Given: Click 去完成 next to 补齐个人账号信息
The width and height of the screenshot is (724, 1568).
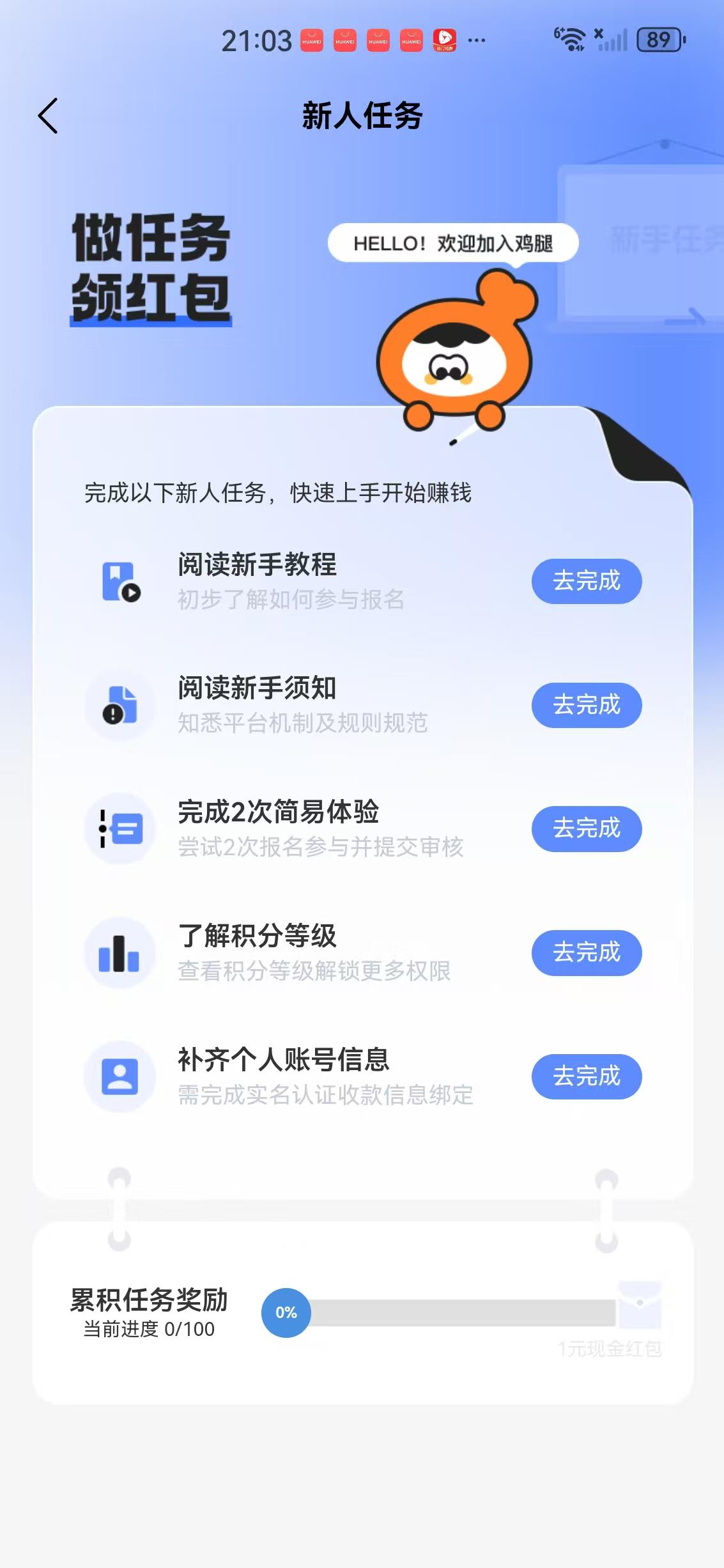Looking at the screenshot, I should coord(585,1076).
